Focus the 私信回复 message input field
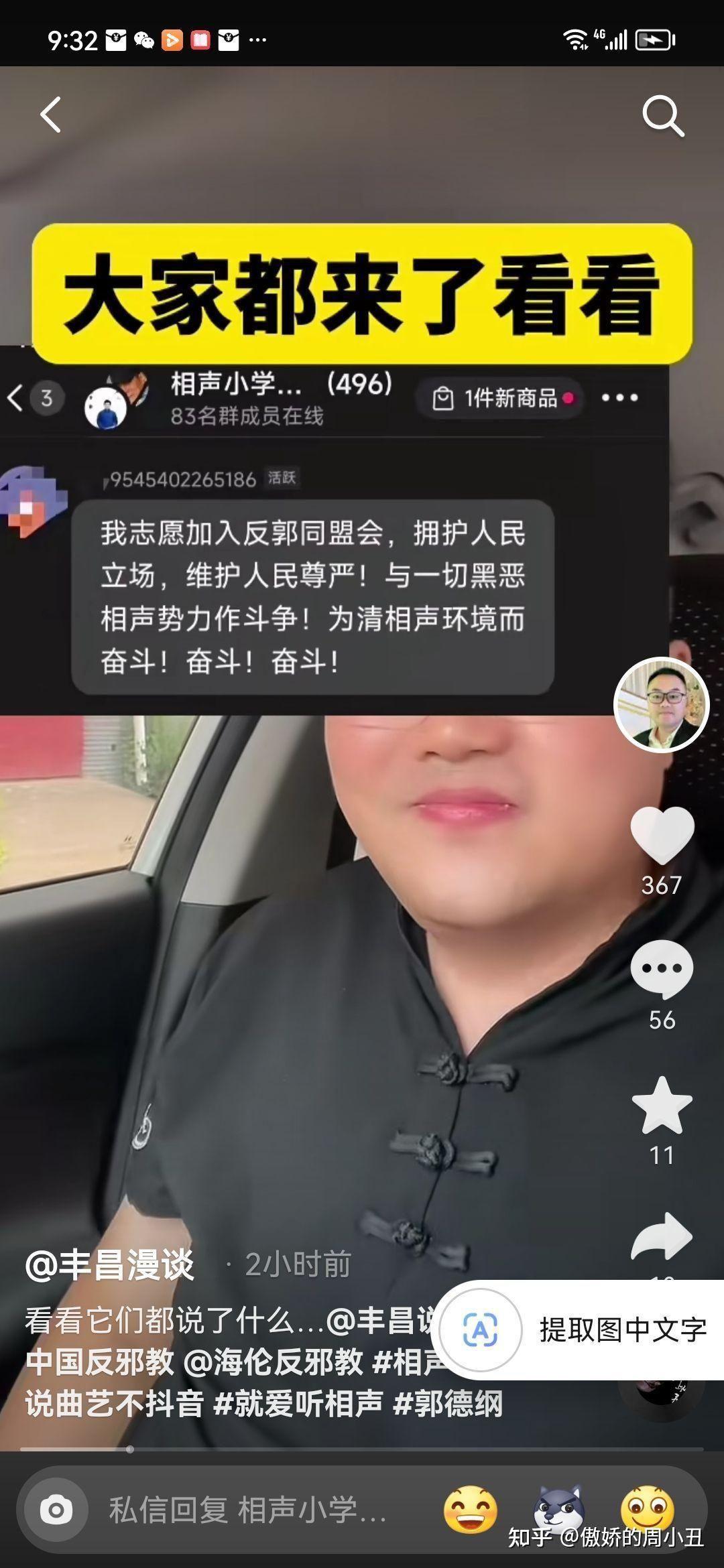 (248, 1510)
